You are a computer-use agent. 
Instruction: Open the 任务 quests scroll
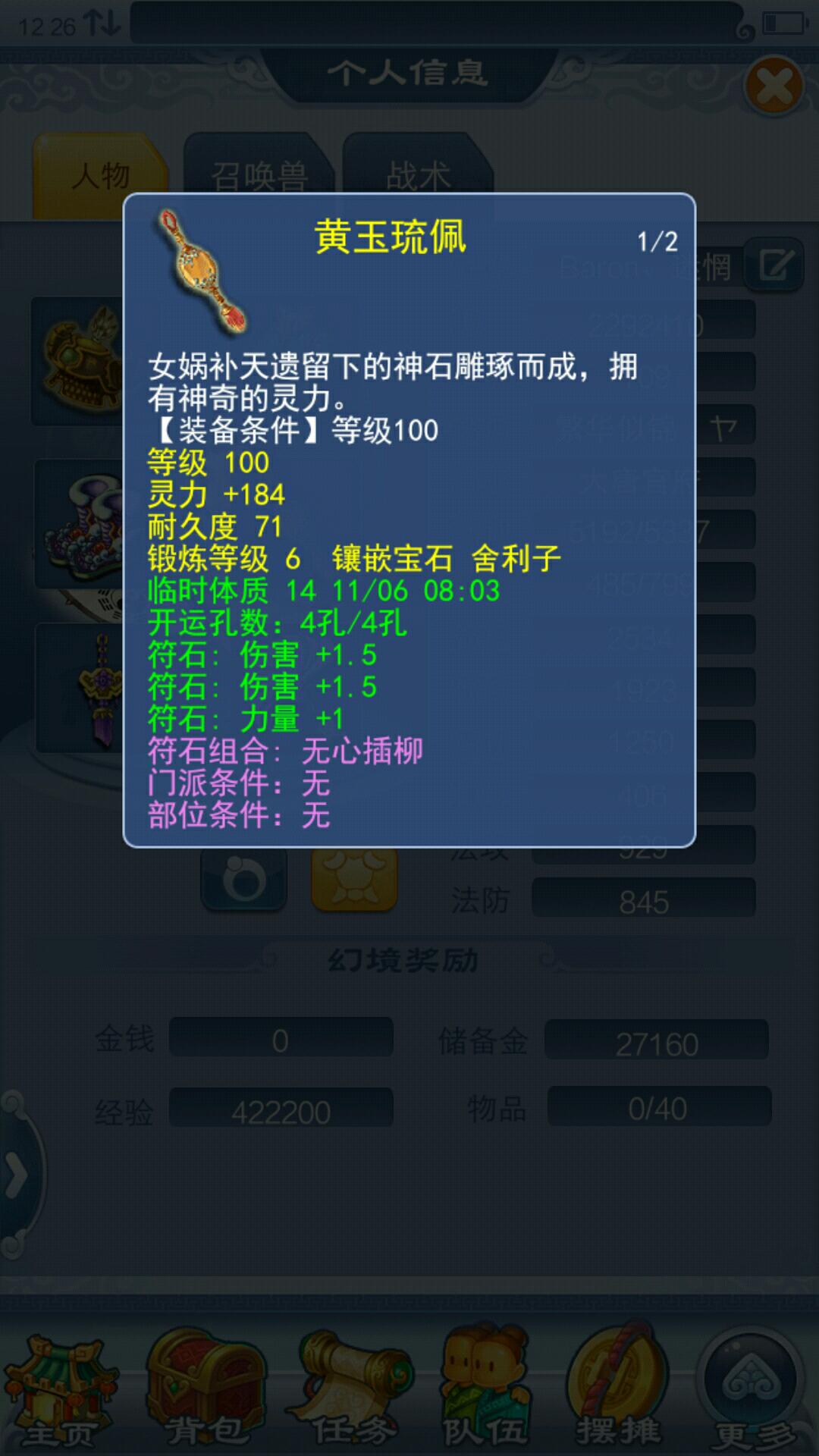click(x=355, y=1388)
